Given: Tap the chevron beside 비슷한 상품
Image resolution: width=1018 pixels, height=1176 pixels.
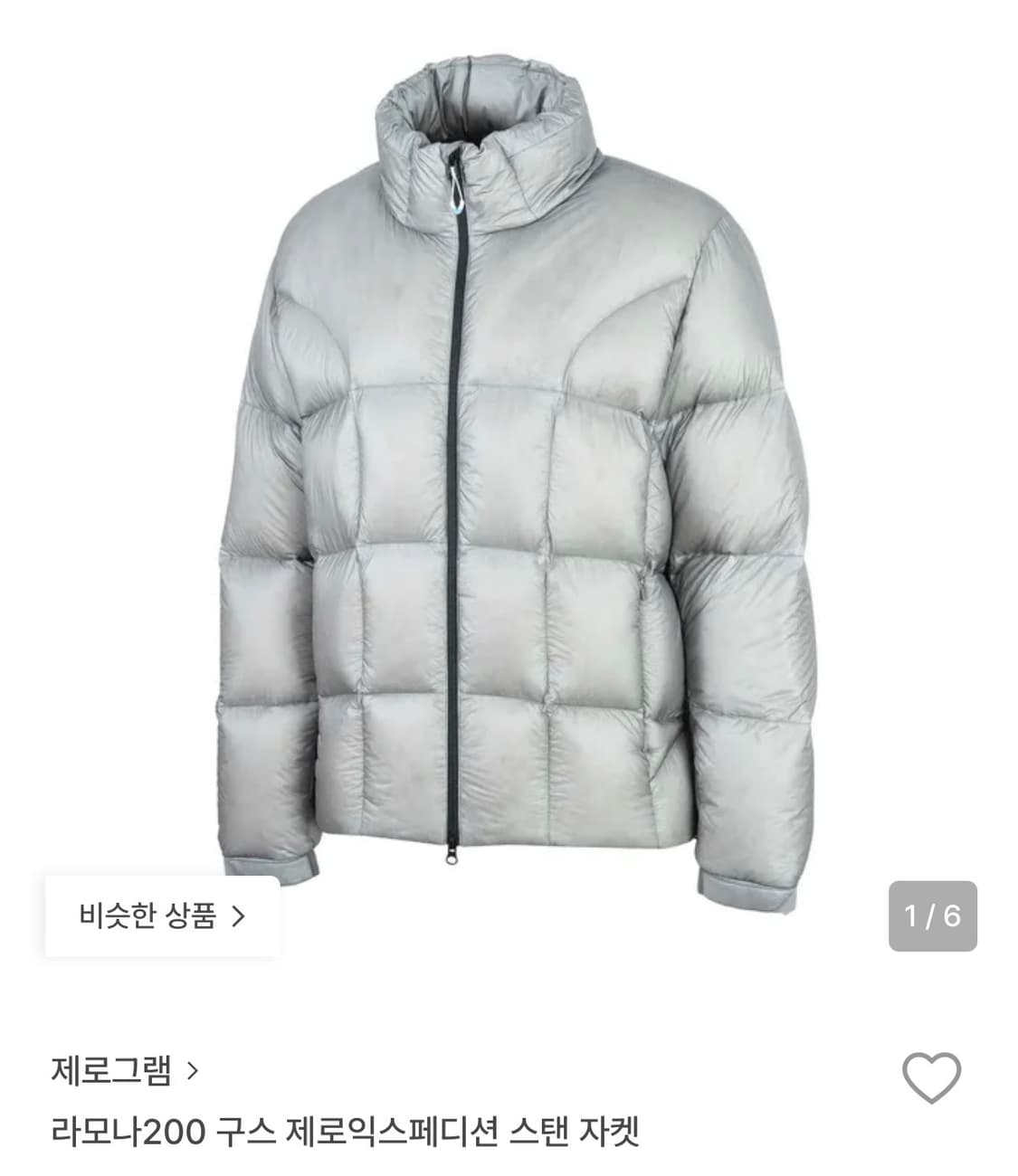Looking at the screenshot, I should point(241,915).
